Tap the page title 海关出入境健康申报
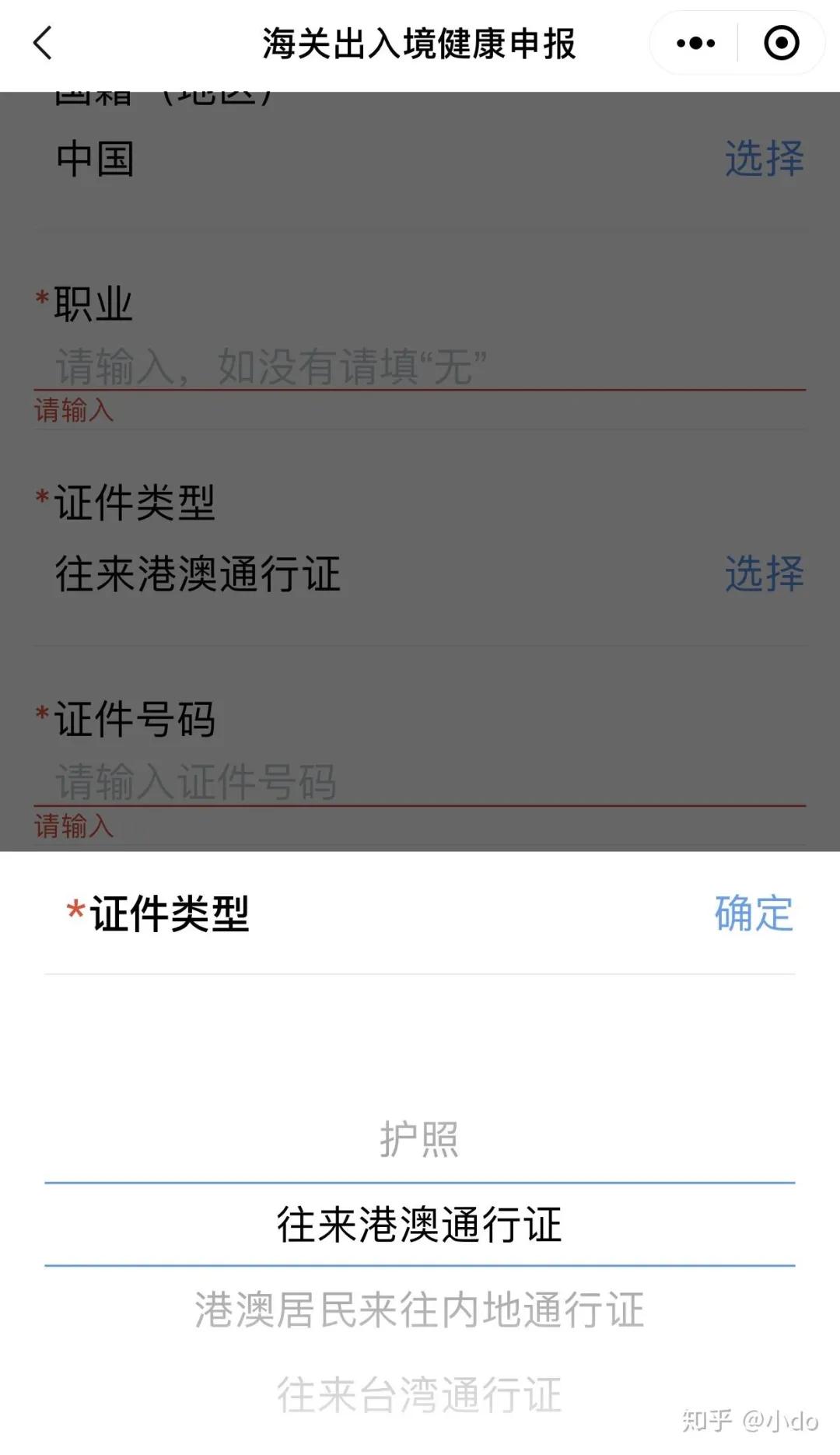Image resolution: width=840 pixels, height=1455 pixels. (x=420, y=43)
